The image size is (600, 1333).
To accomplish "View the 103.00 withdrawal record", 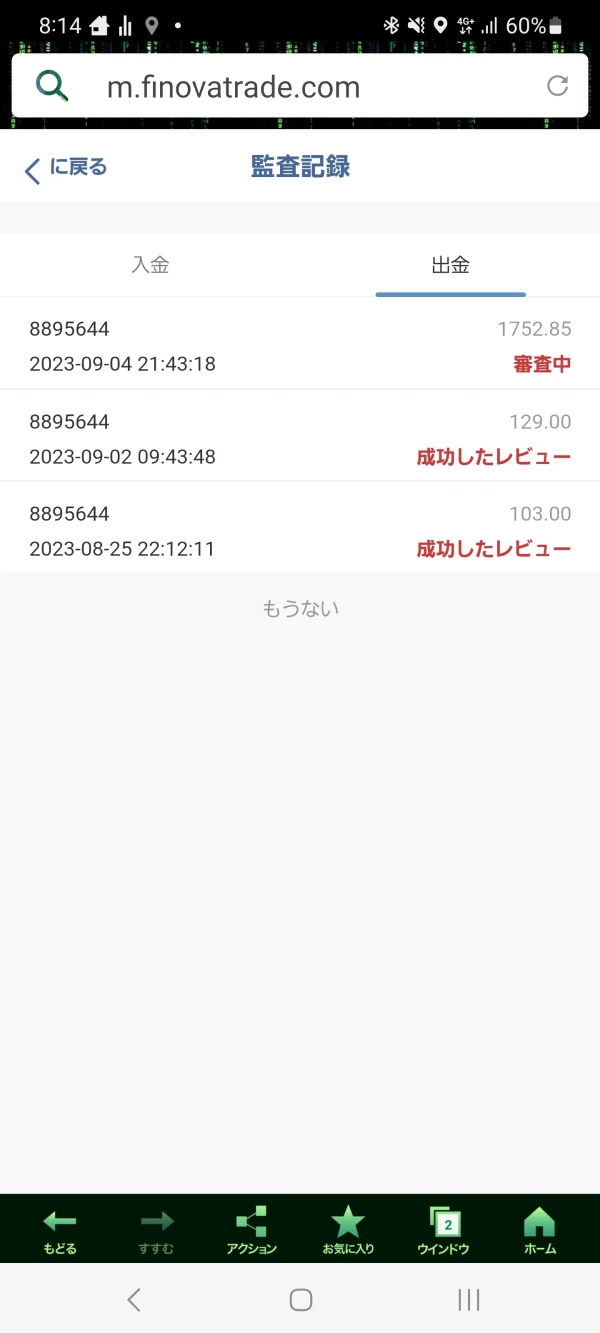I will click(x=300, y=530).
